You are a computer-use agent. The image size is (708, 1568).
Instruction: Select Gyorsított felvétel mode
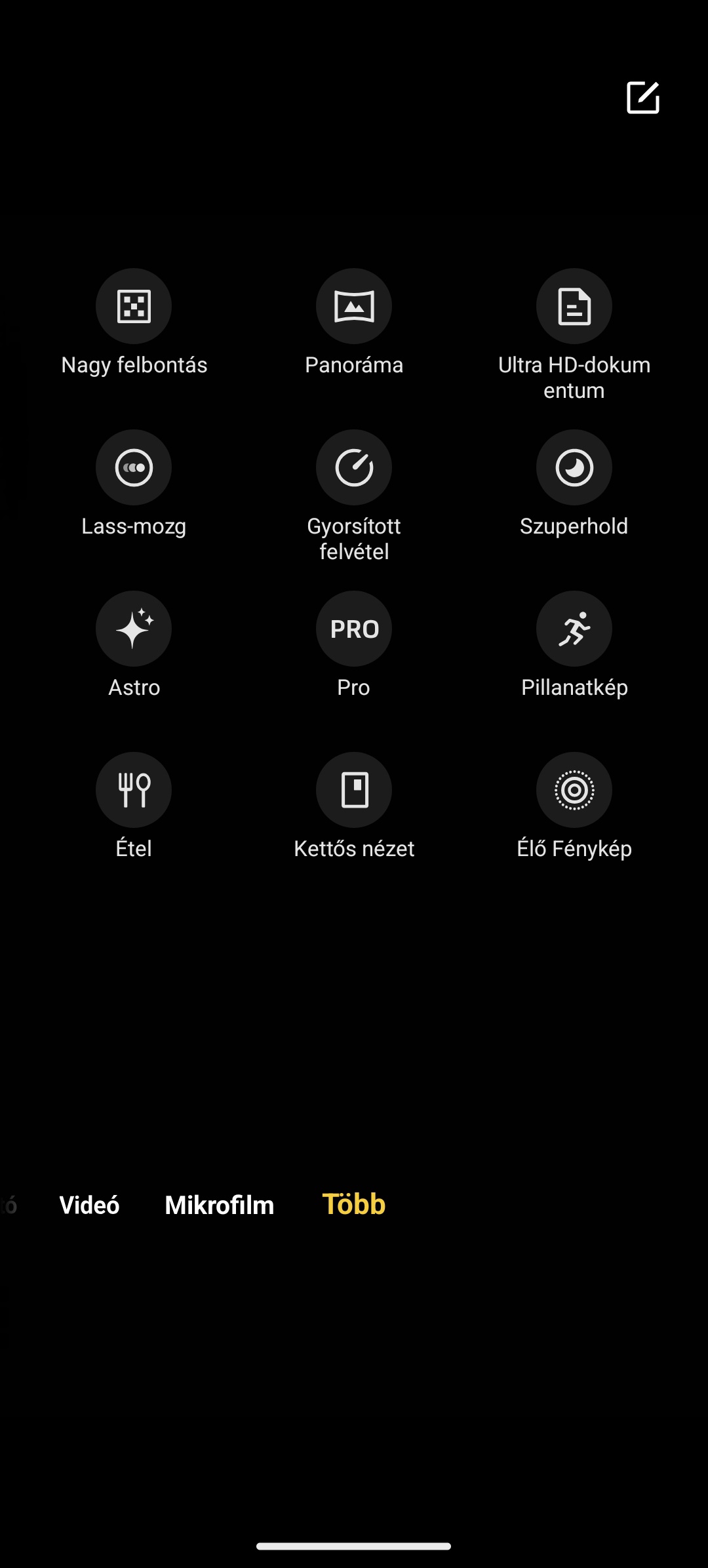[x=354, y=467]
